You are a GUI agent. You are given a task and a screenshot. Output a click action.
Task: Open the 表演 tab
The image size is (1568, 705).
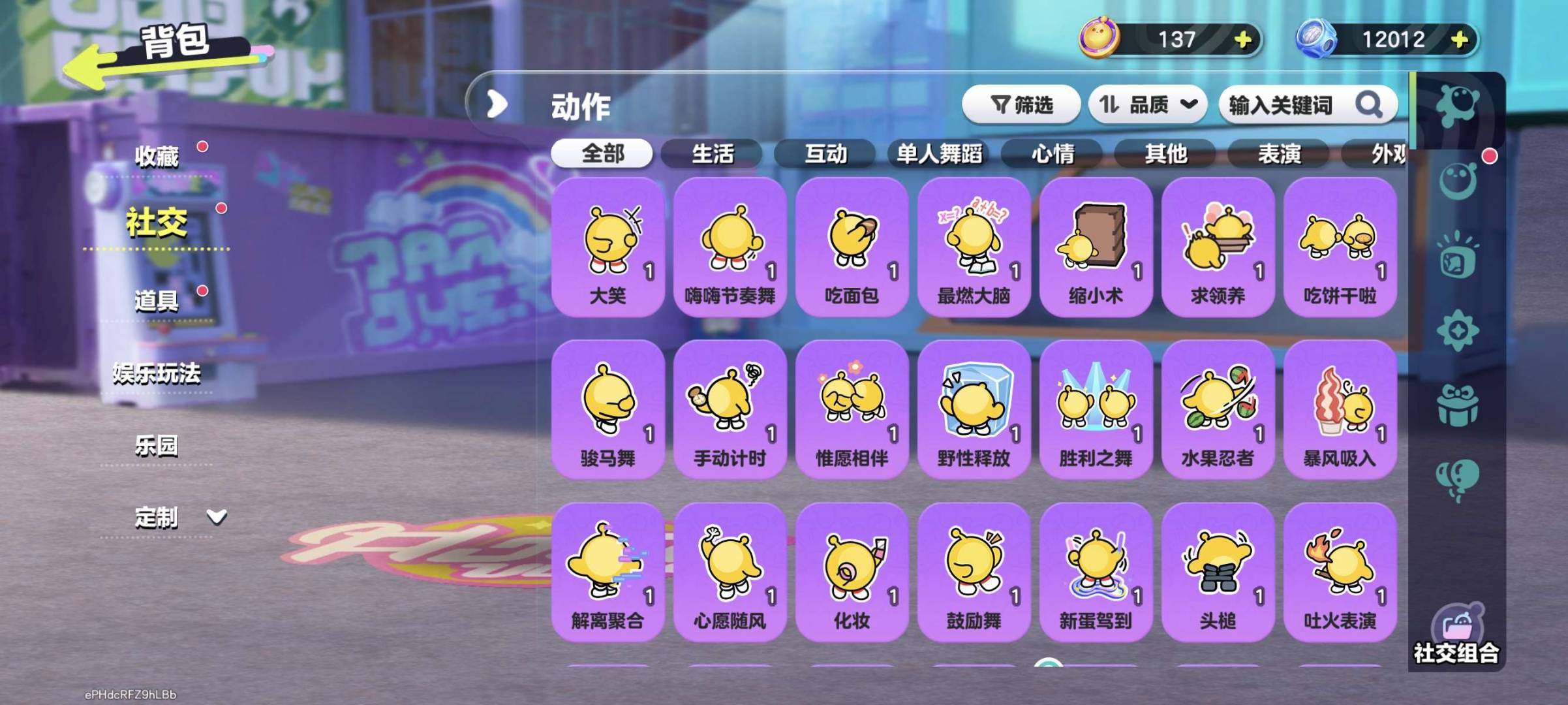coord(1278,154)
